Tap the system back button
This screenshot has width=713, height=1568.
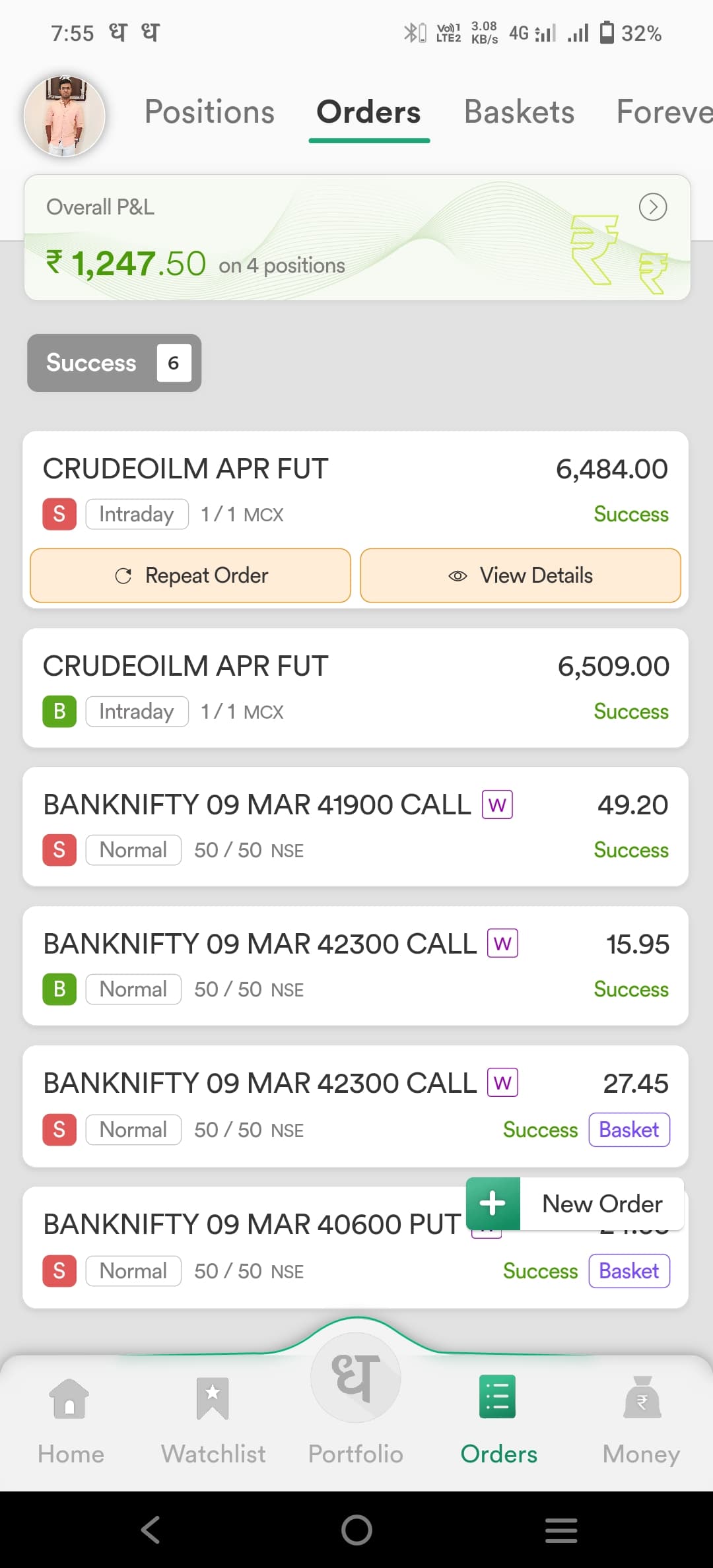tap(151, 1530)
